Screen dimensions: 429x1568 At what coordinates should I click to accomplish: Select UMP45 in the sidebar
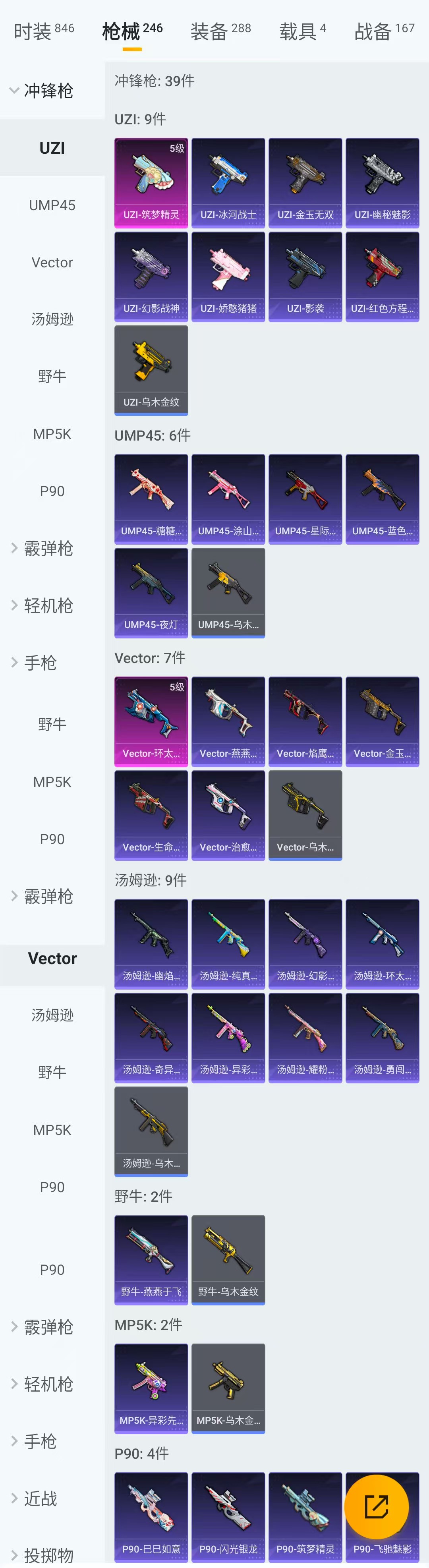tap(52, 205)
